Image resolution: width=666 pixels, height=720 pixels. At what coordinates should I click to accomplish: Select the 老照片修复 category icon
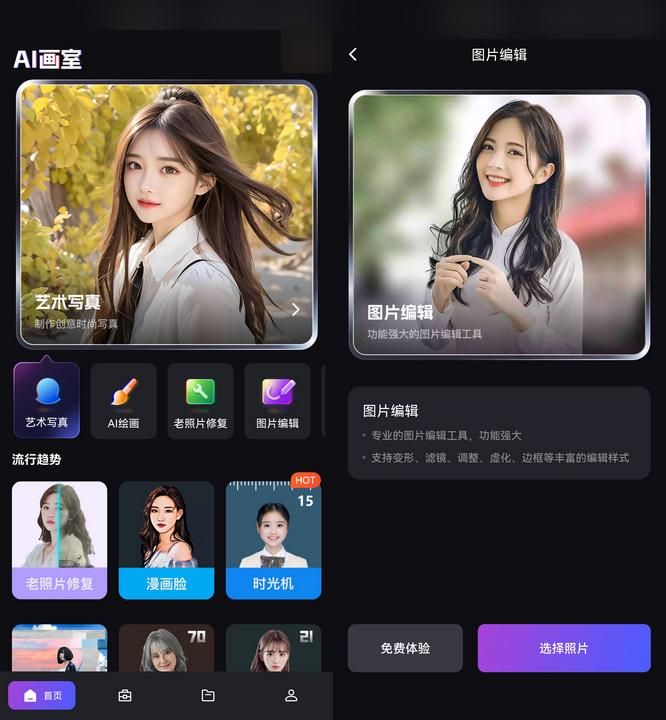point(200,400)
